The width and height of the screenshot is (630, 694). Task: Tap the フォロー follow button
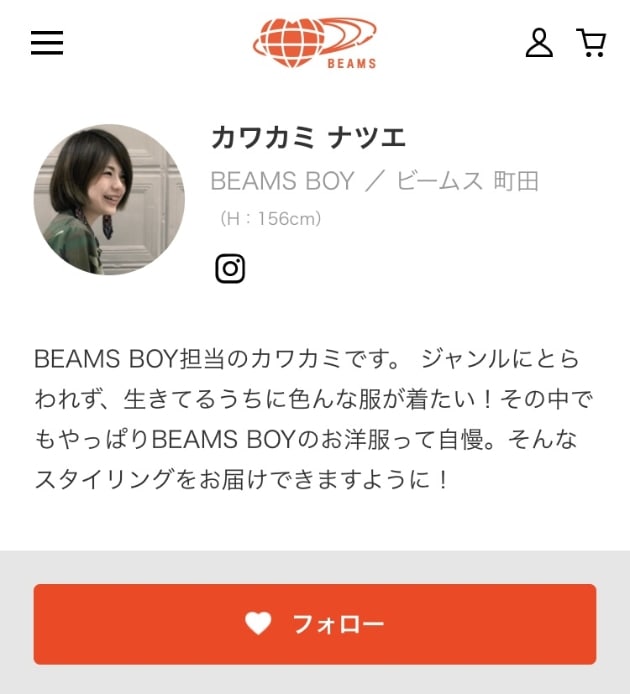click(x=314, y=624)
